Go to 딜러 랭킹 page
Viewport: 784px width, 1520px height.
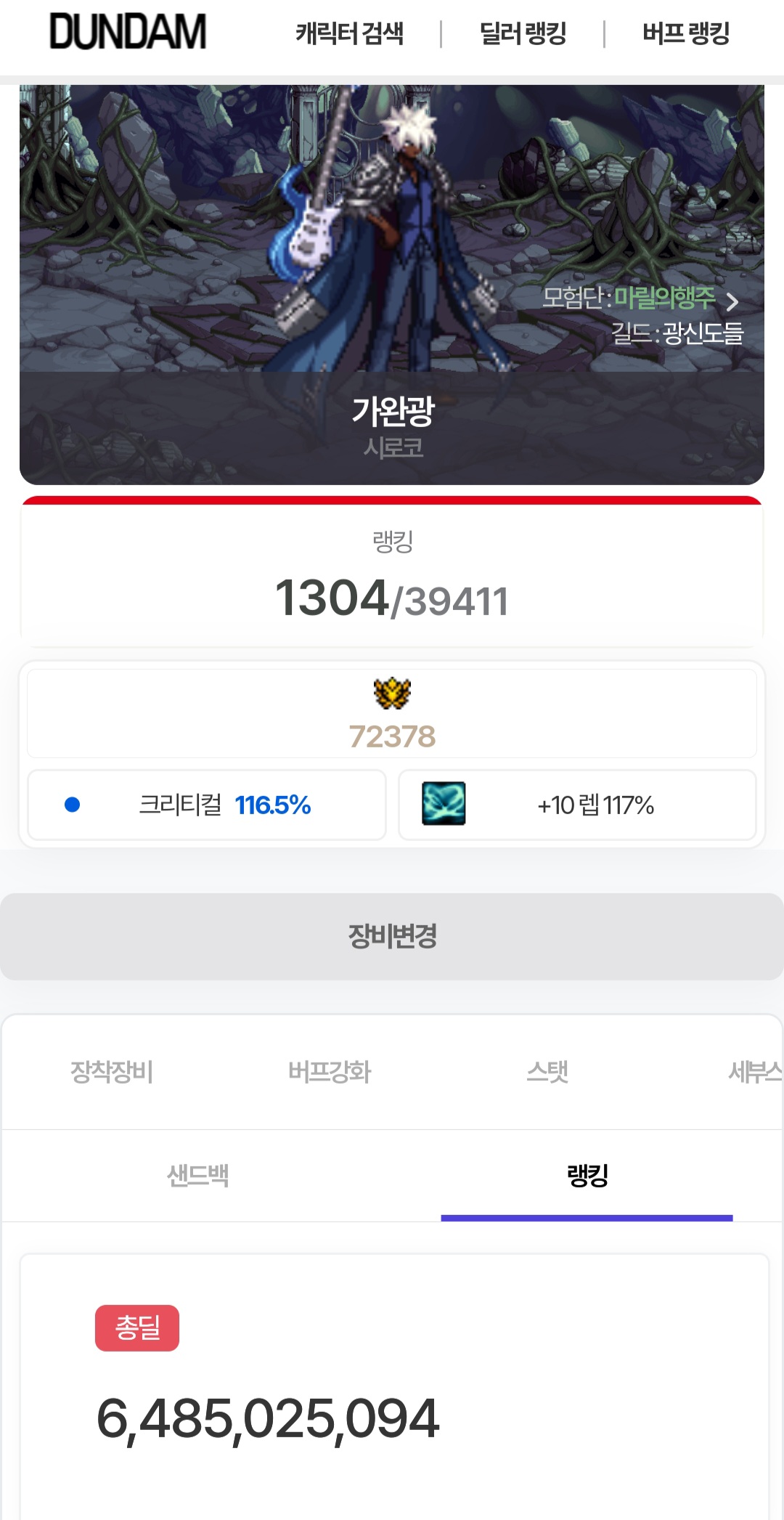523,33
